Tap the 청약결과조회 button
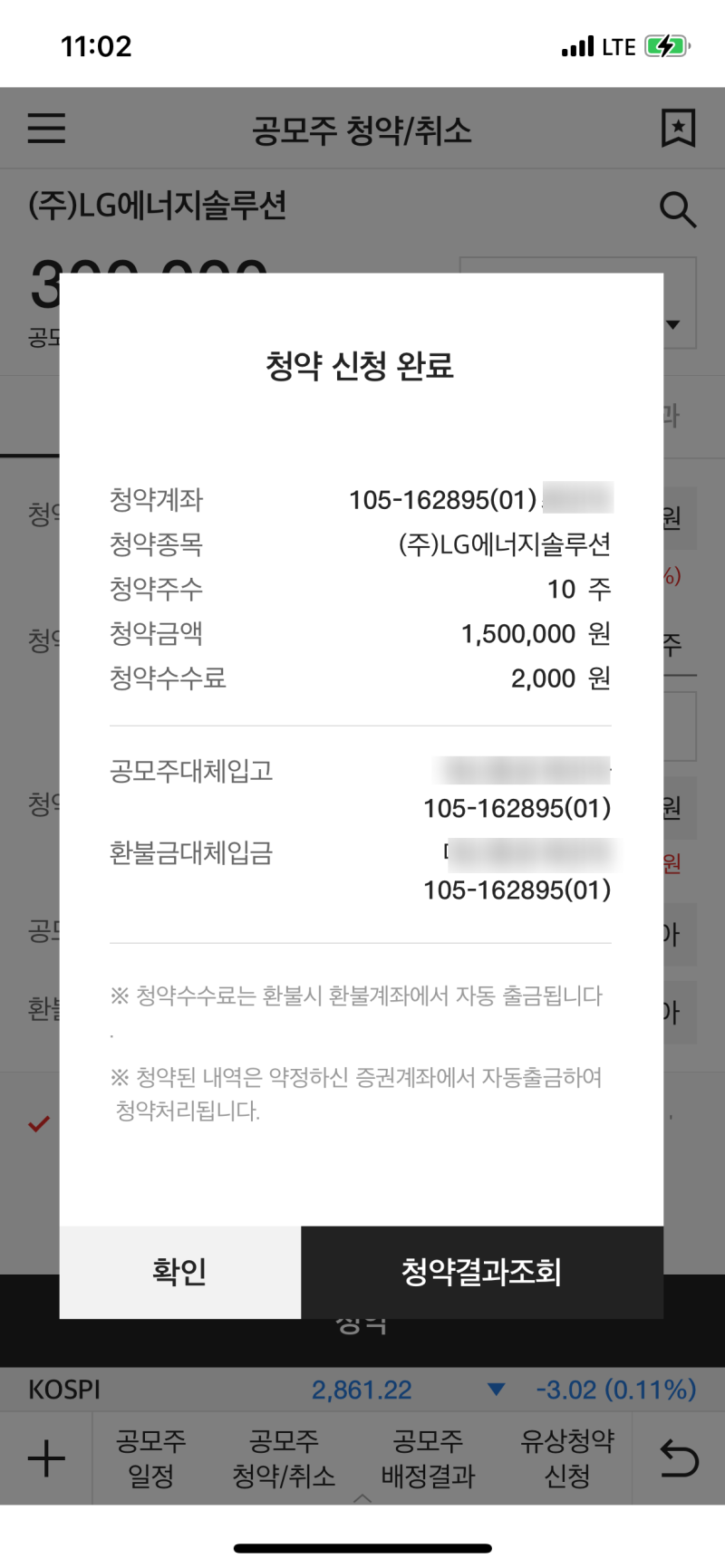Screen dimensions: 725x1568 point(480,1272)
